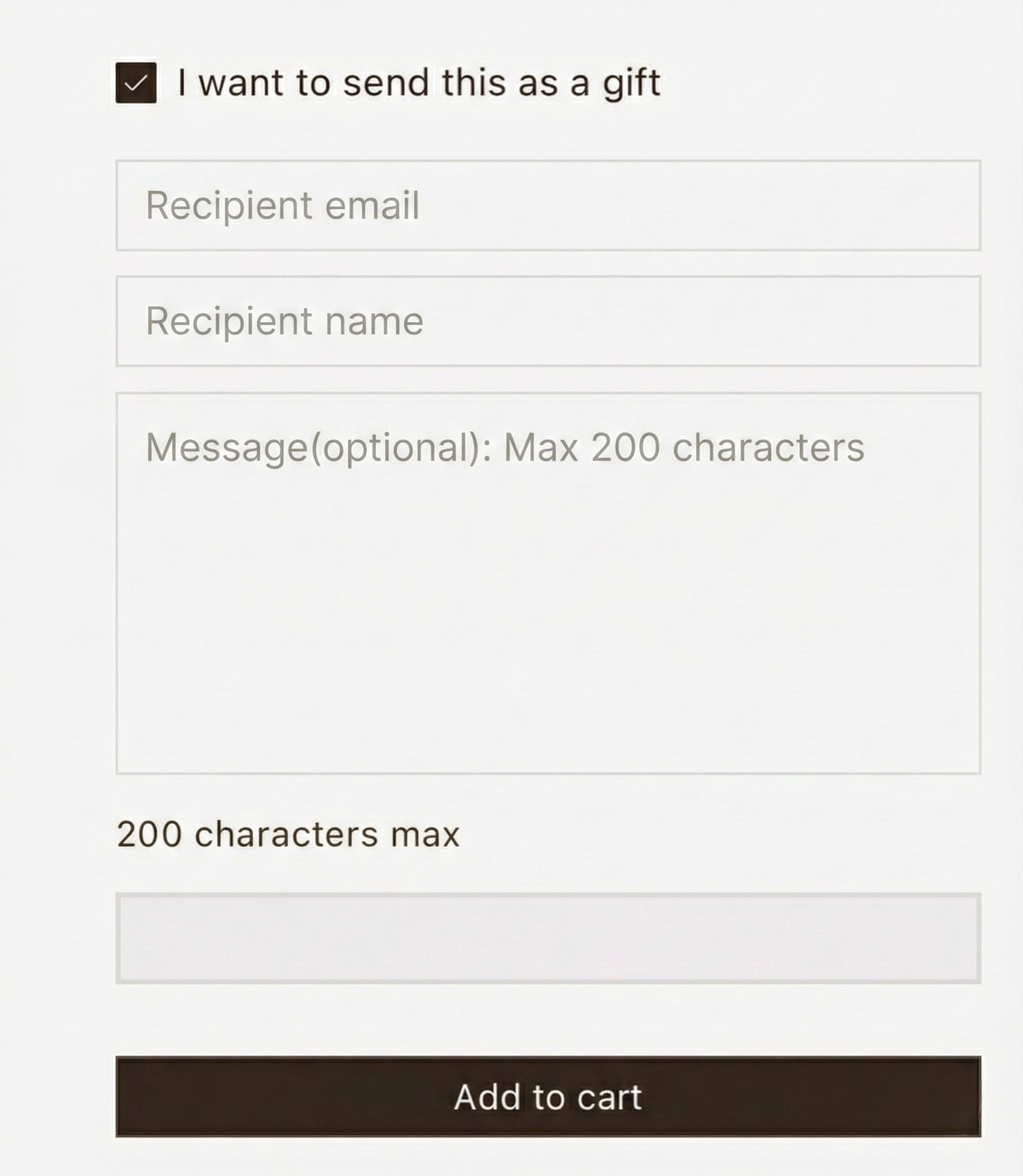
Task: Focus the Recipient email field
Action: click(548, 205)
